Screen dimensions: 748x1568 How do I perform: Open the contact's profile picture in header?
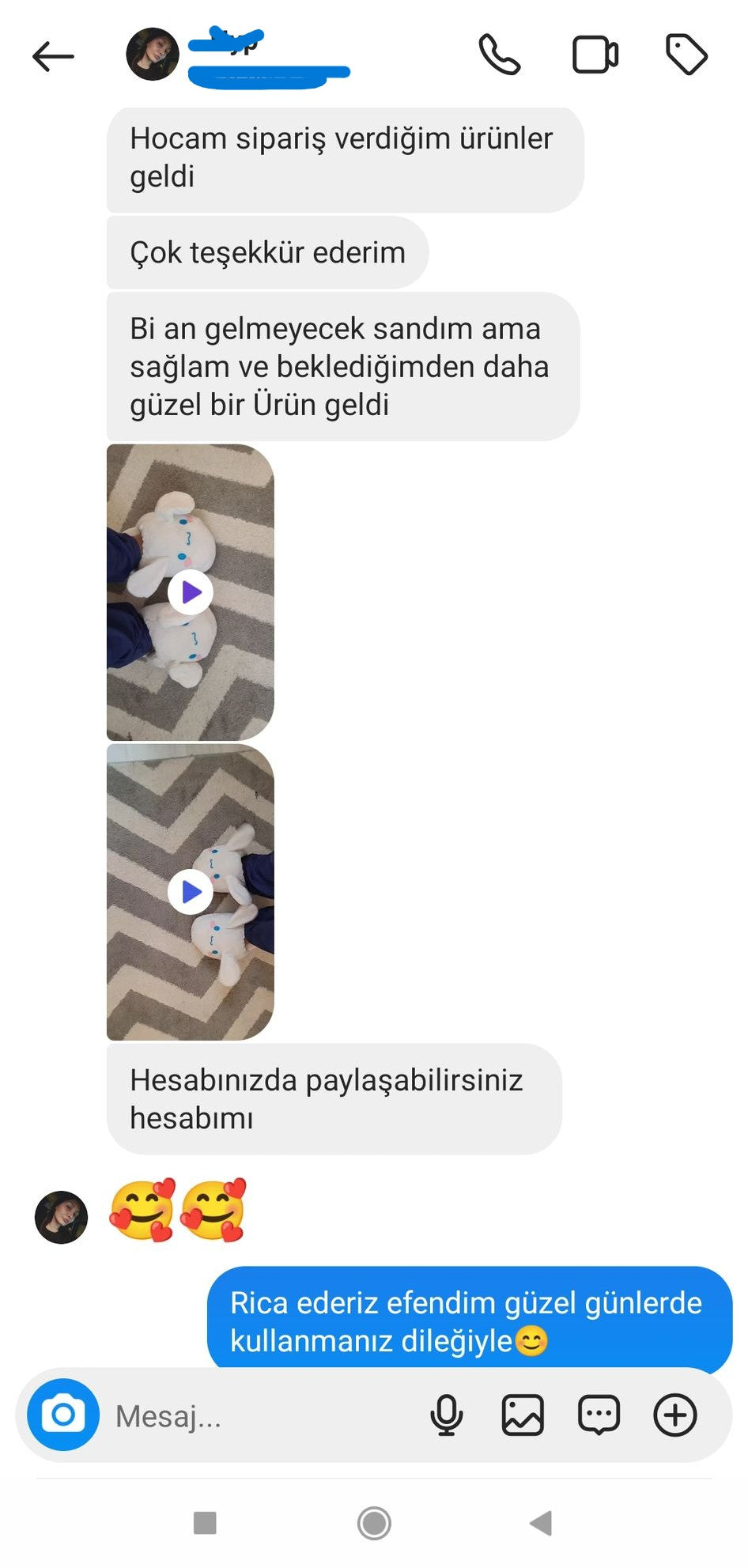pyautogui.click(x=153, y=55)
